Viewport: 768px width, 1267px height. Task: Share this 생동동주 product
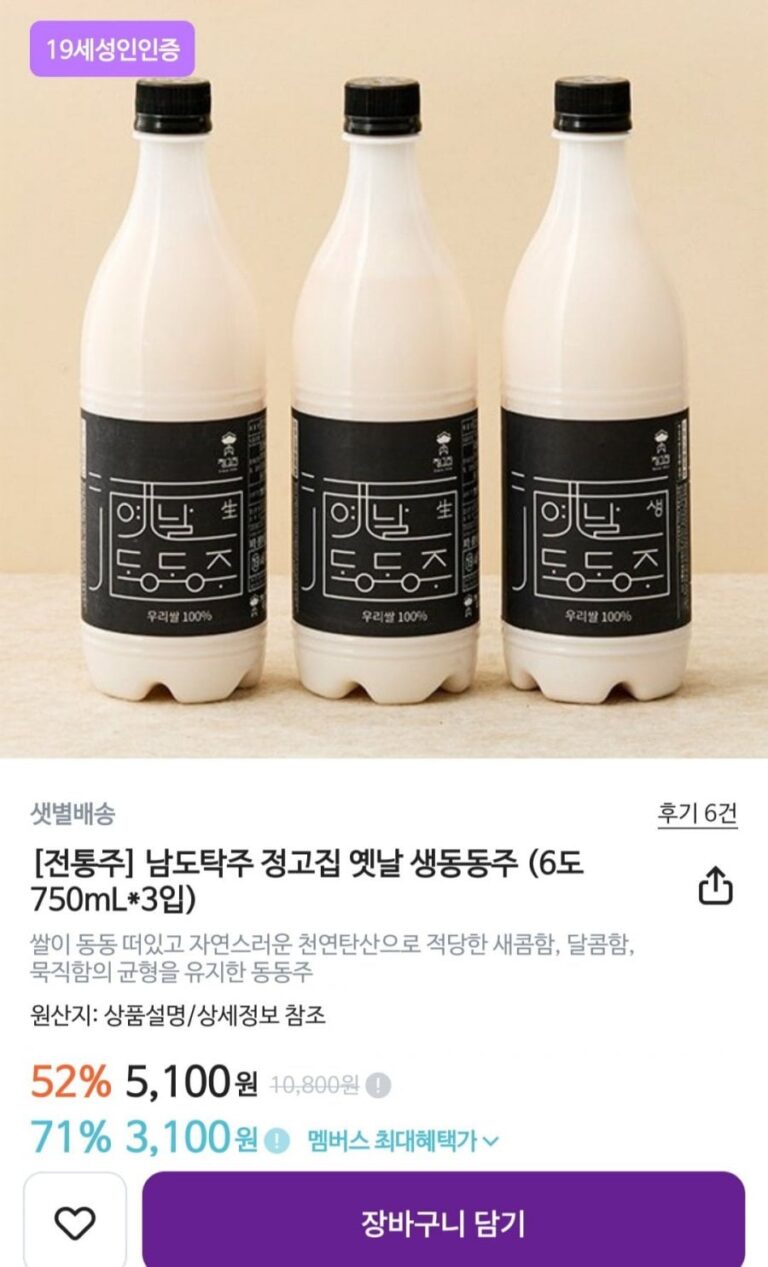pos(715,884)
